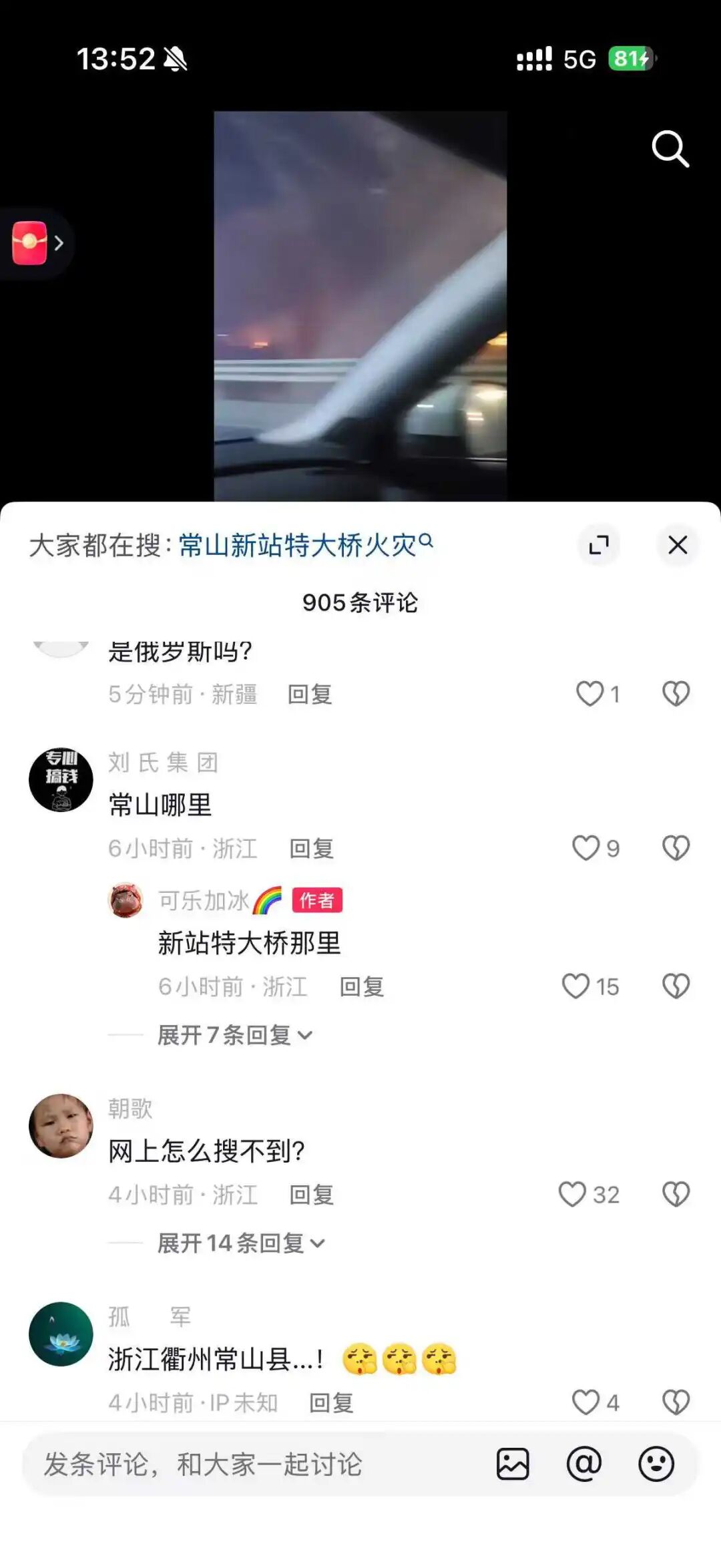This screenshot has height=1568, width=721.
Task: Open the red envelope shortcut
Action: coord(30,243)
